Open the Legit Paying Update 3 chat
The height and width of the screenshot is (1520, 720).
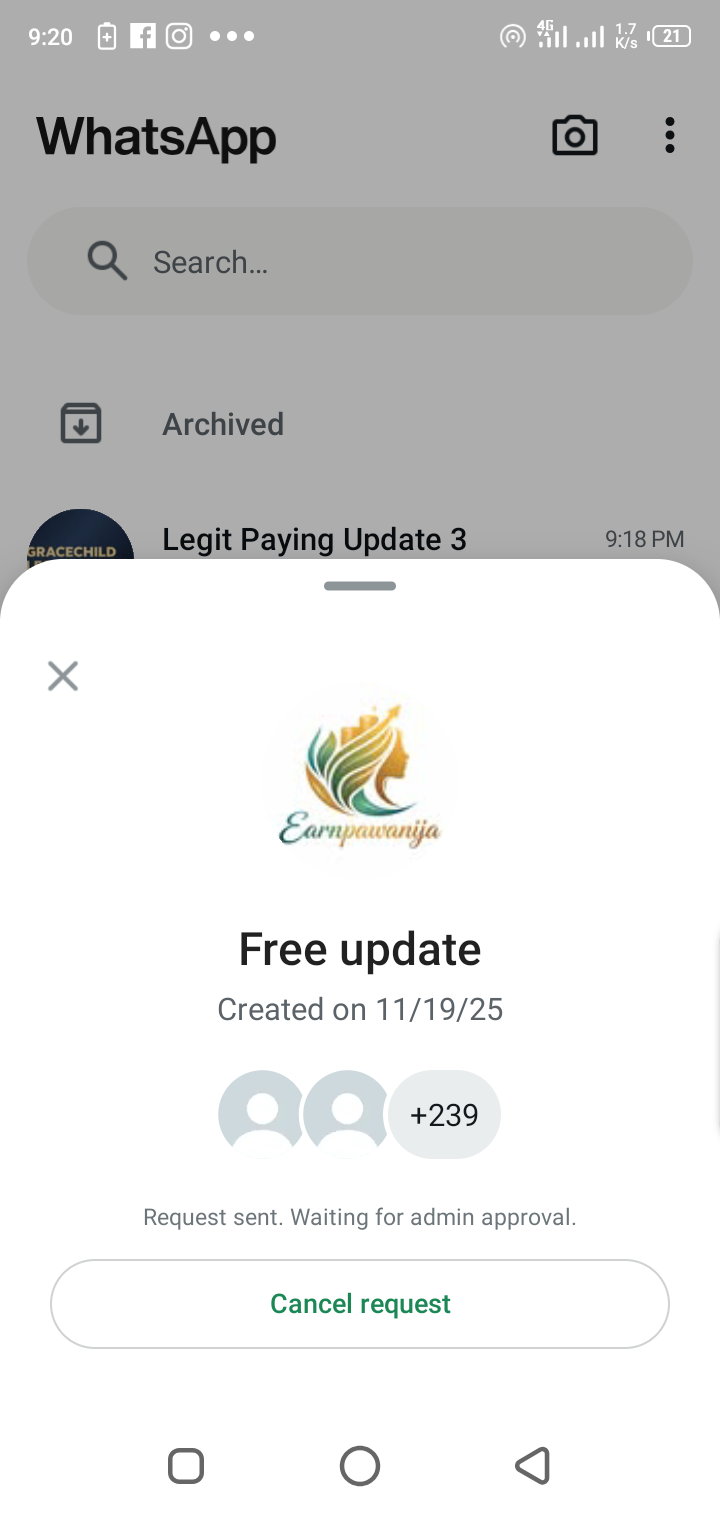[x=314, y=539]
